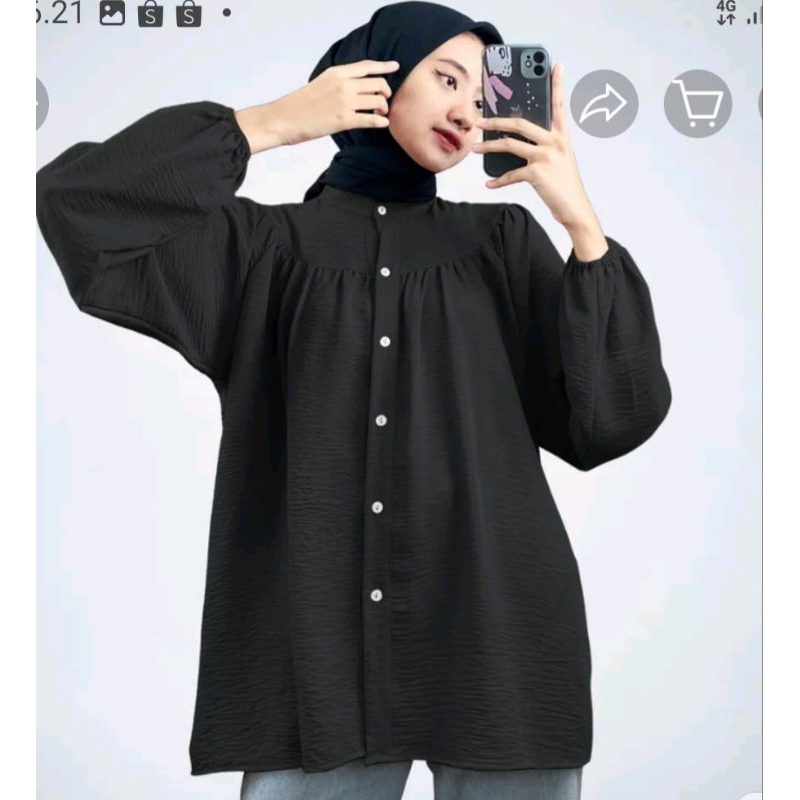Open the shopping cart
The width and height of the screenshot is (800, 800).
pyautogui.click(x=697, y=104)
